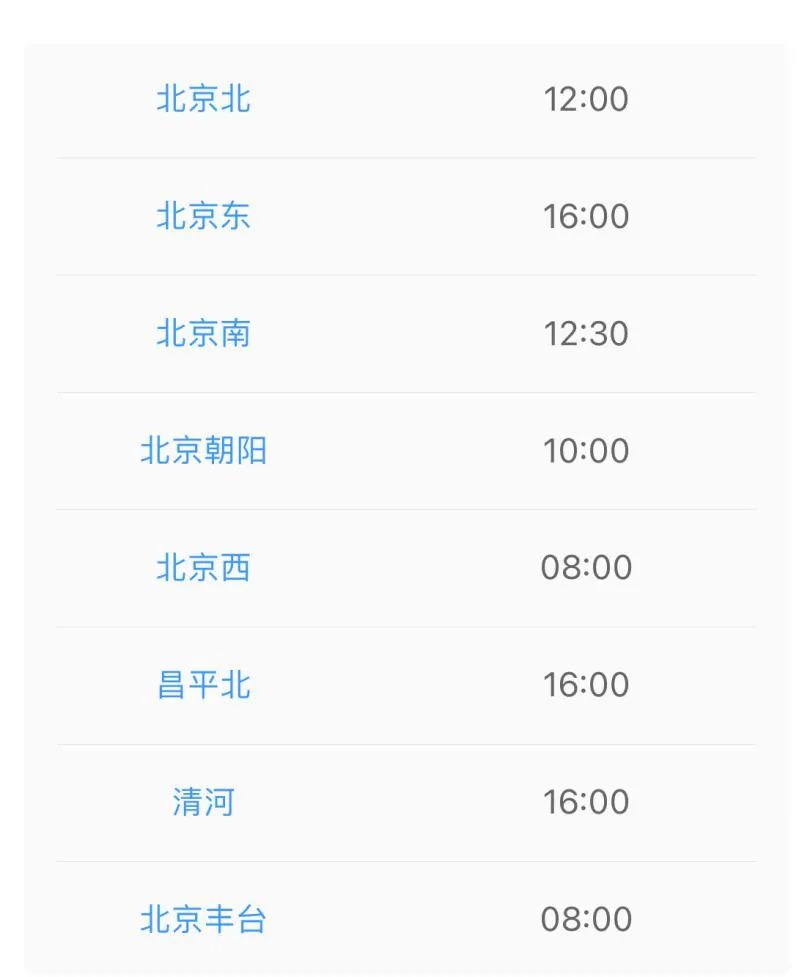Open 北京朝阳 station details
Screen dimensions: 810x977
tap(203, 450)
